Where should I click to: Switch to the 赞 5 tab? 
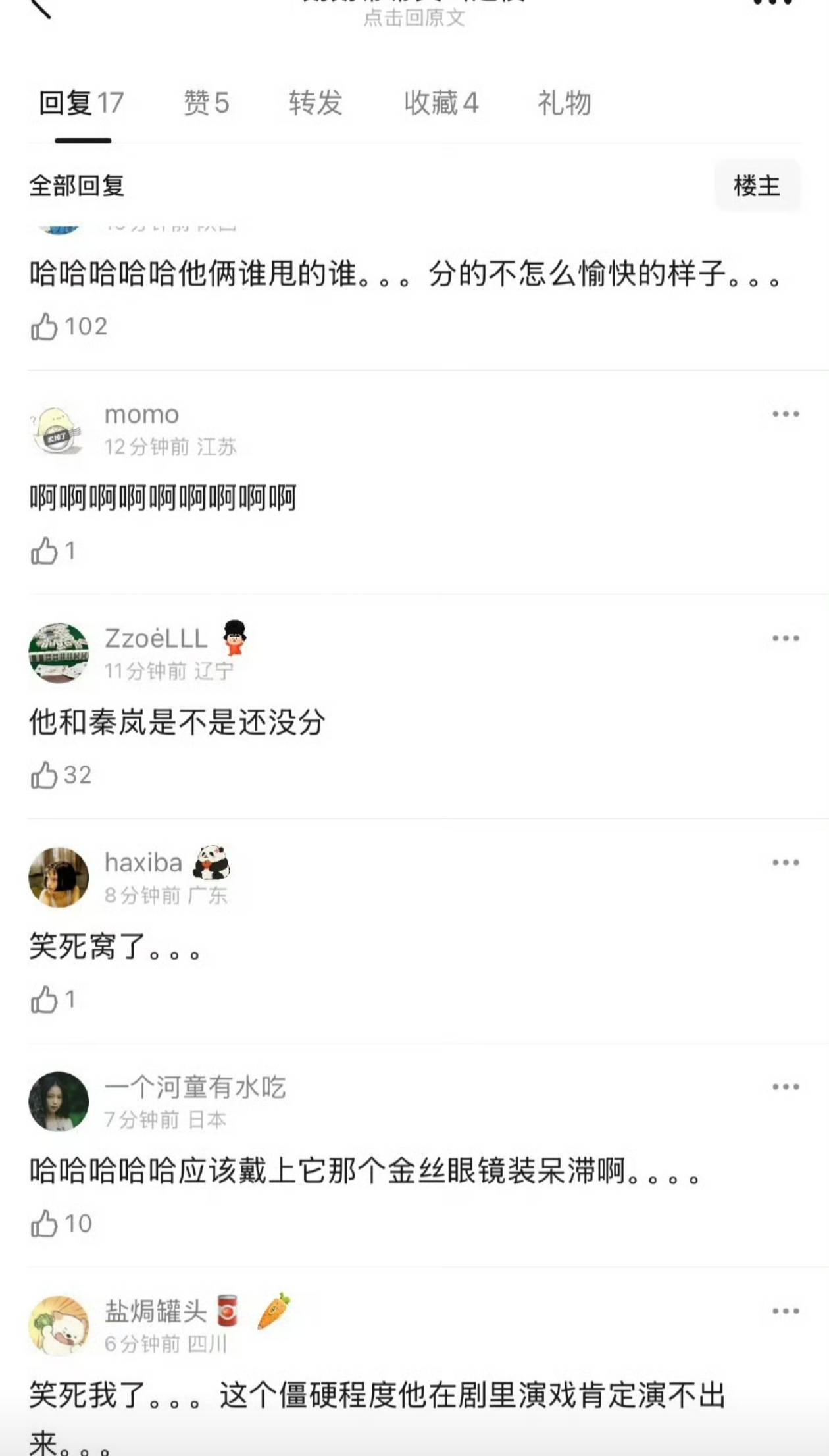206,103
